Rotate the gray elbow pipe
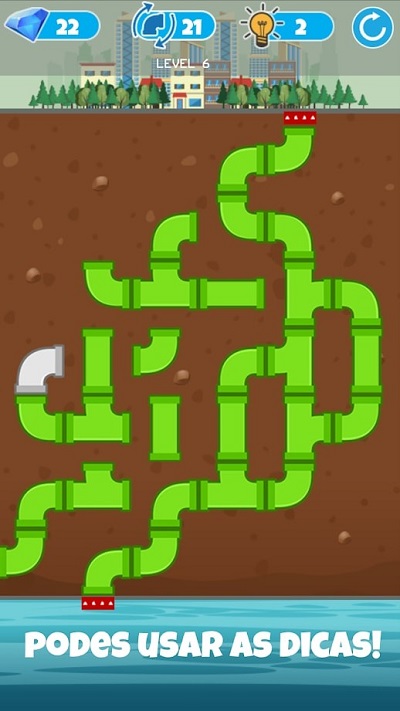This screenshot has width=400, height=711. [x=40, y=369]
